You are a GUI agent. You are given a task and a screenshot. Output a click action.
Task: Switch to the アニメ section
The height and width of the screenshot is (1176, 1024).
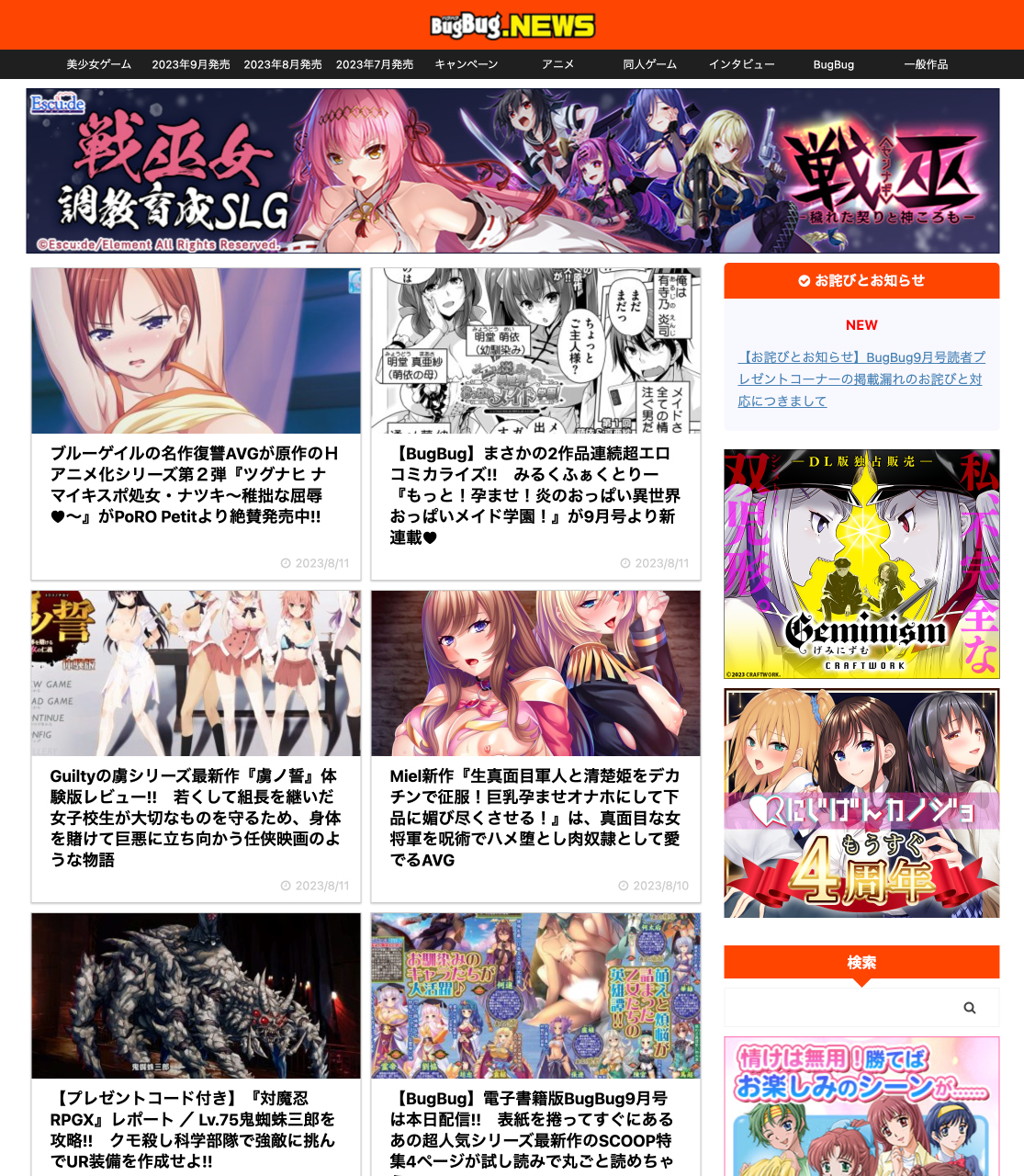(x=557, y=64)
